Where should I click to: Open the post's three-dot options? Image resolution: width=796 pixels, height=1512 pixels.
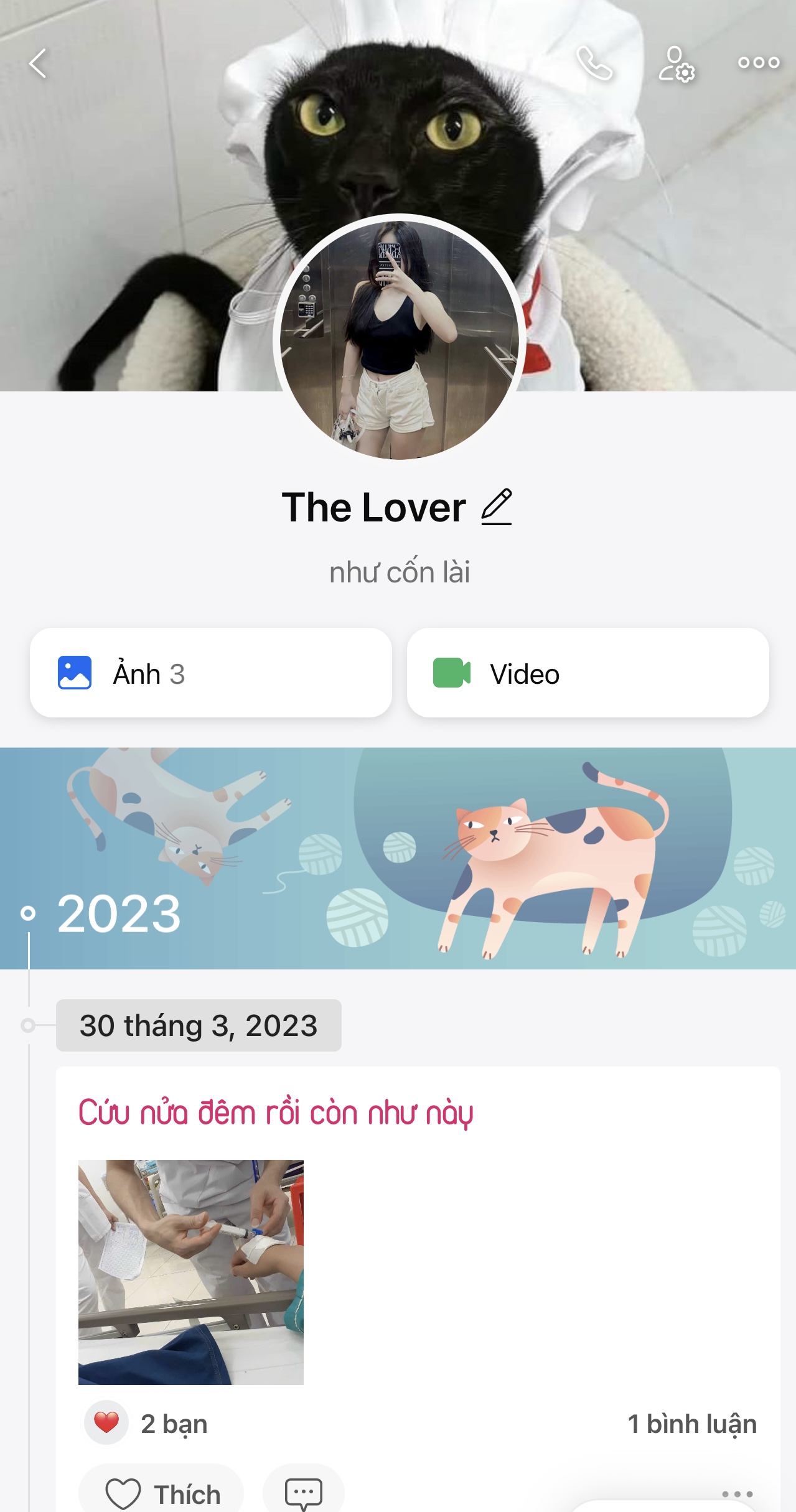(737, 1494)
